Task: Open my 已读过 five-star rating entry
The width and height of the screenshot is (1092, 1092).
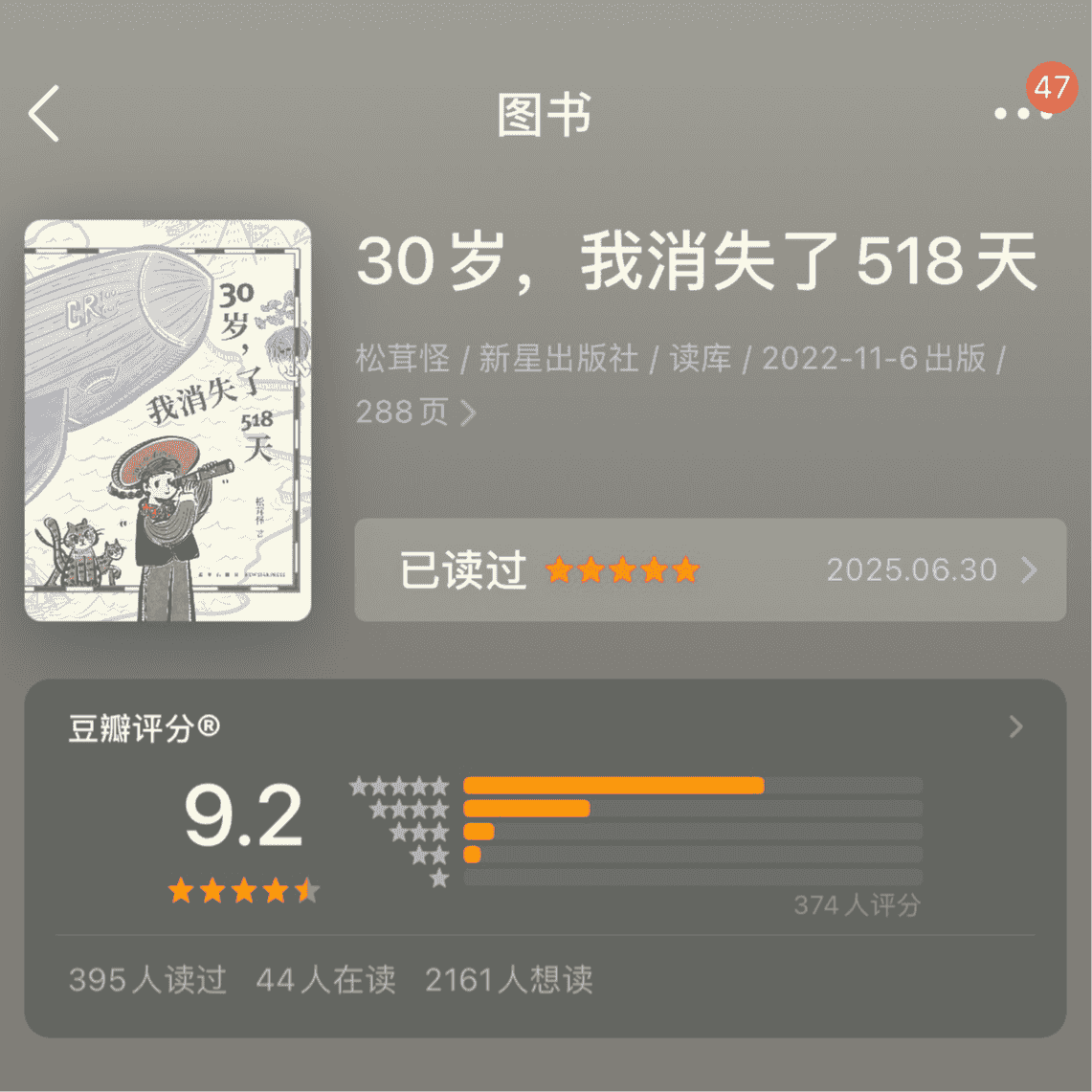Action: tap(709, 570)
